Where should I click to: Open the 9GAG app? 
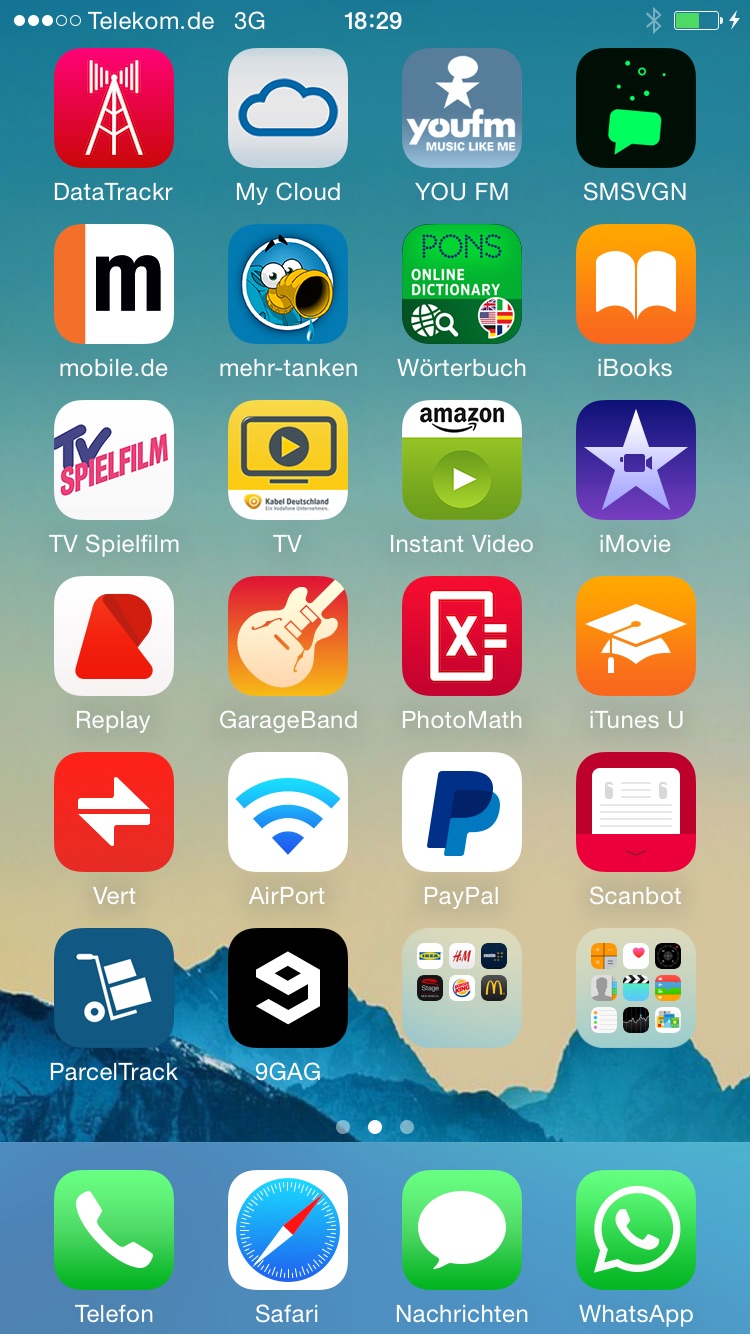[x=288, y=988]
